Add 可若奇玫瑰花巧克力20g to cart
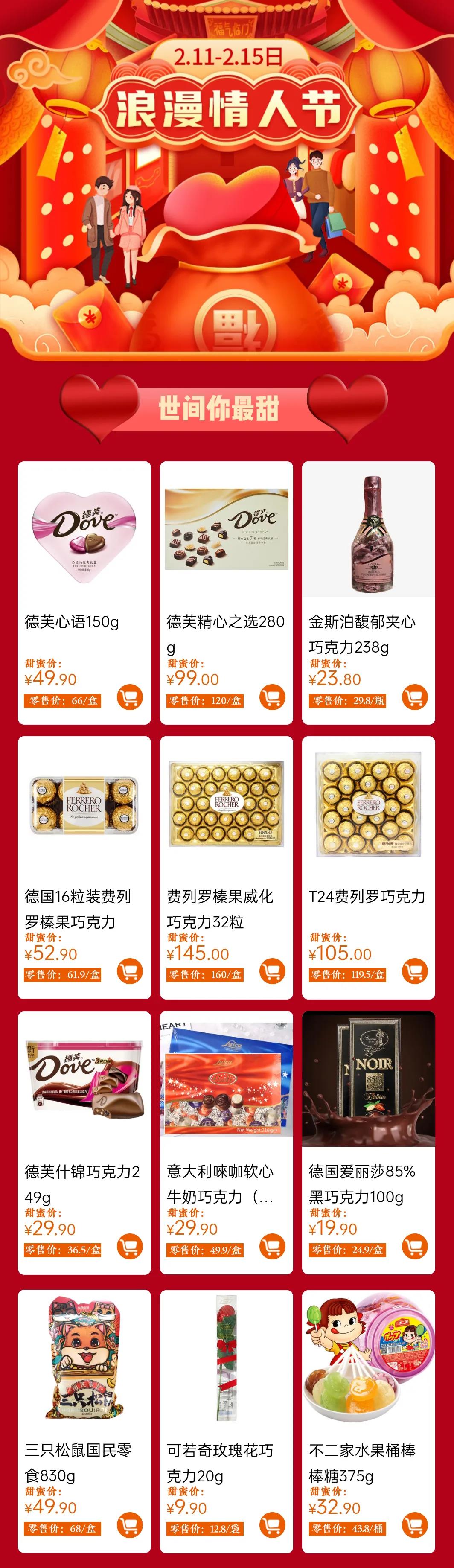The image size is (454, 1568). (x=272, y=1525)
